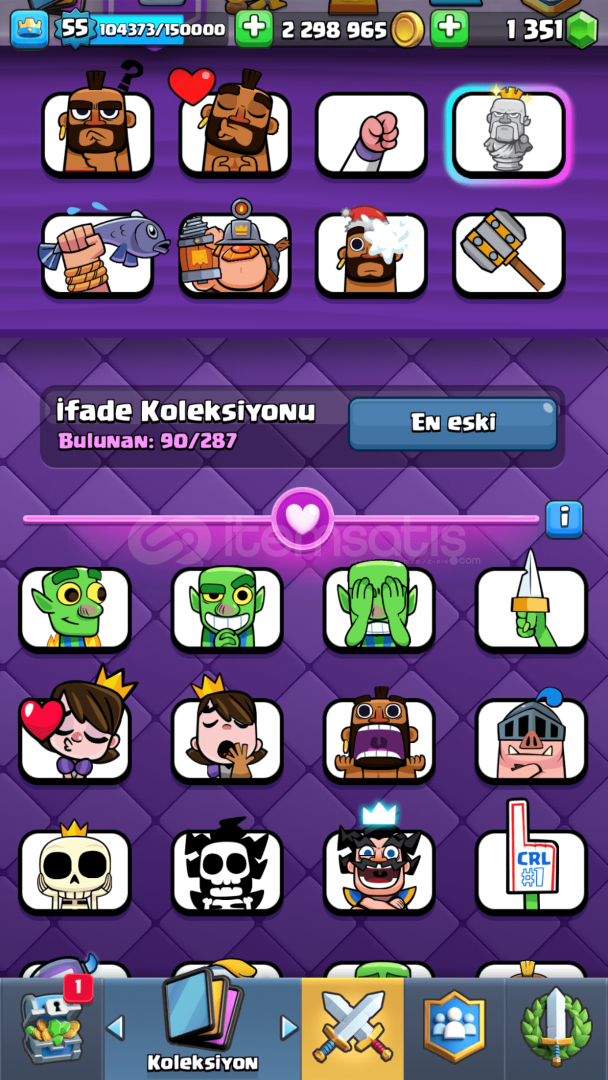
Task: Tap the 'En eski' sort button
Action: point(452,424)
